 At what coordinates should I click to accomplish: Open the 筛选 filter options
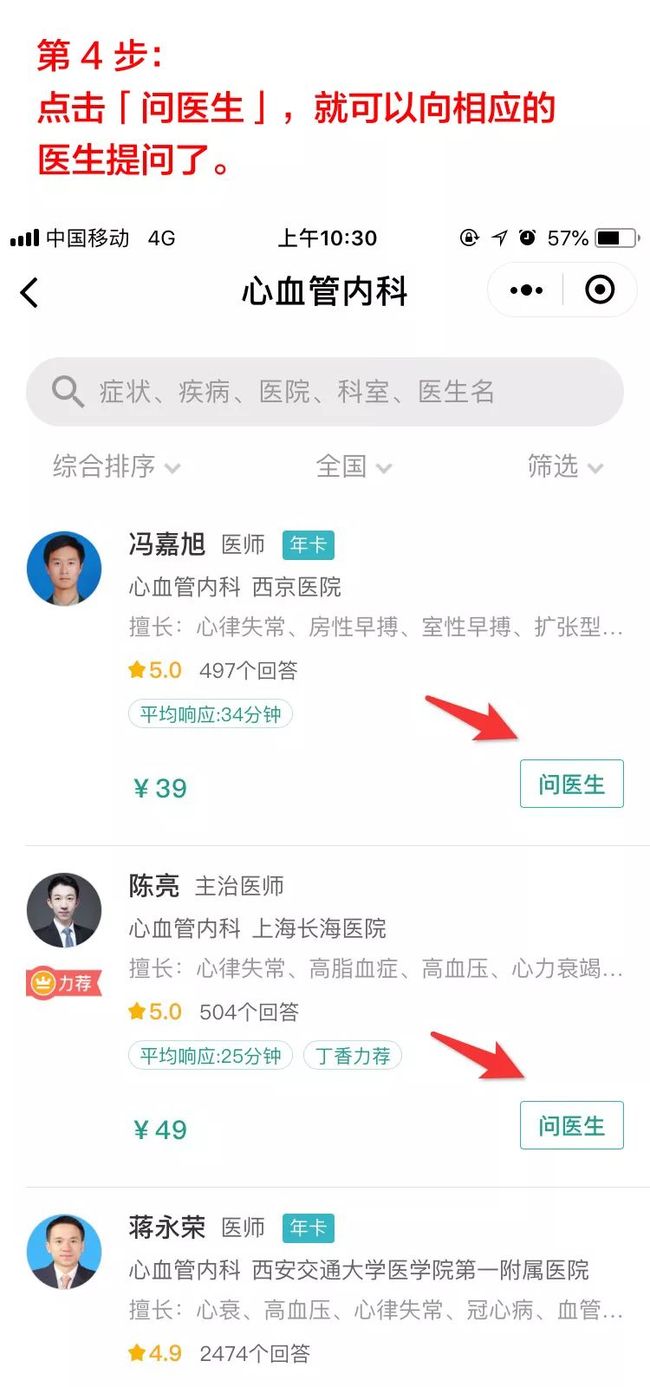pos(566,466)
